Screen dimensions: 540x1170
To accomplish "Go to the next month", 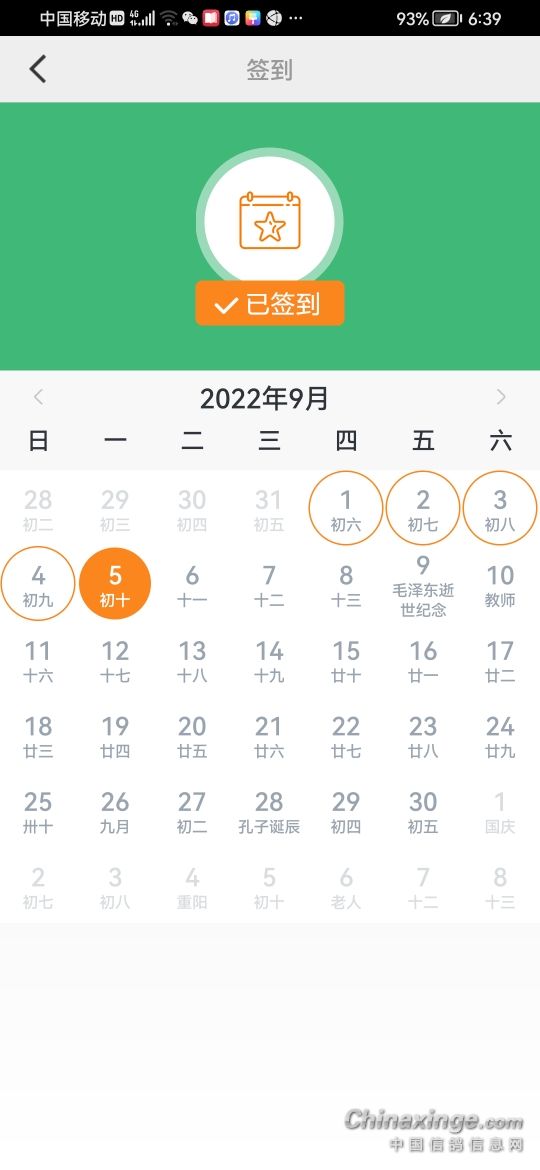I will tap(501, 397).
